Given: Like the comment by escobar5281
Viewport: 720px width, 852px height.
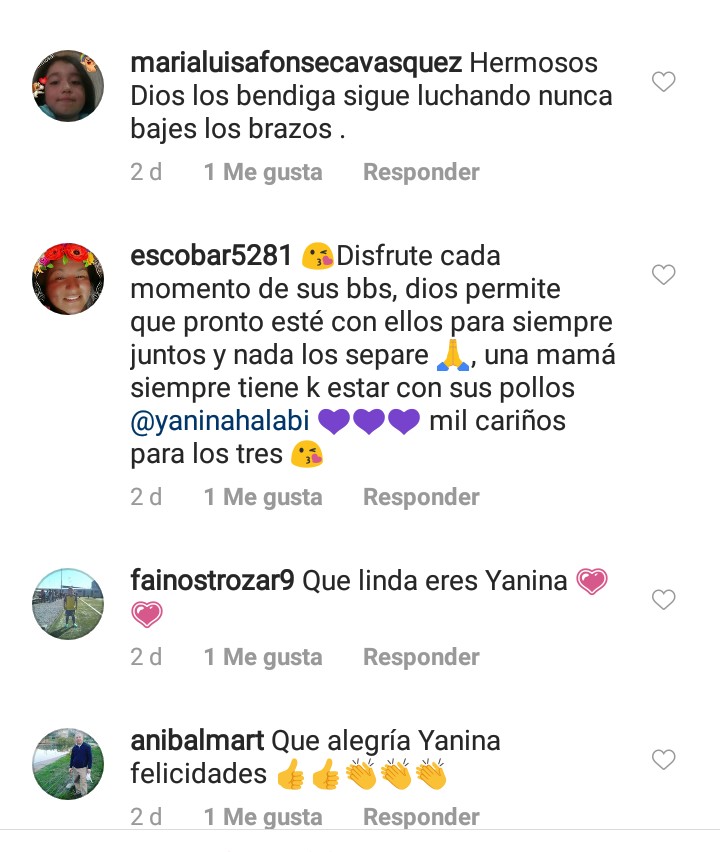Looking at the screenshot, I should 664,274.
